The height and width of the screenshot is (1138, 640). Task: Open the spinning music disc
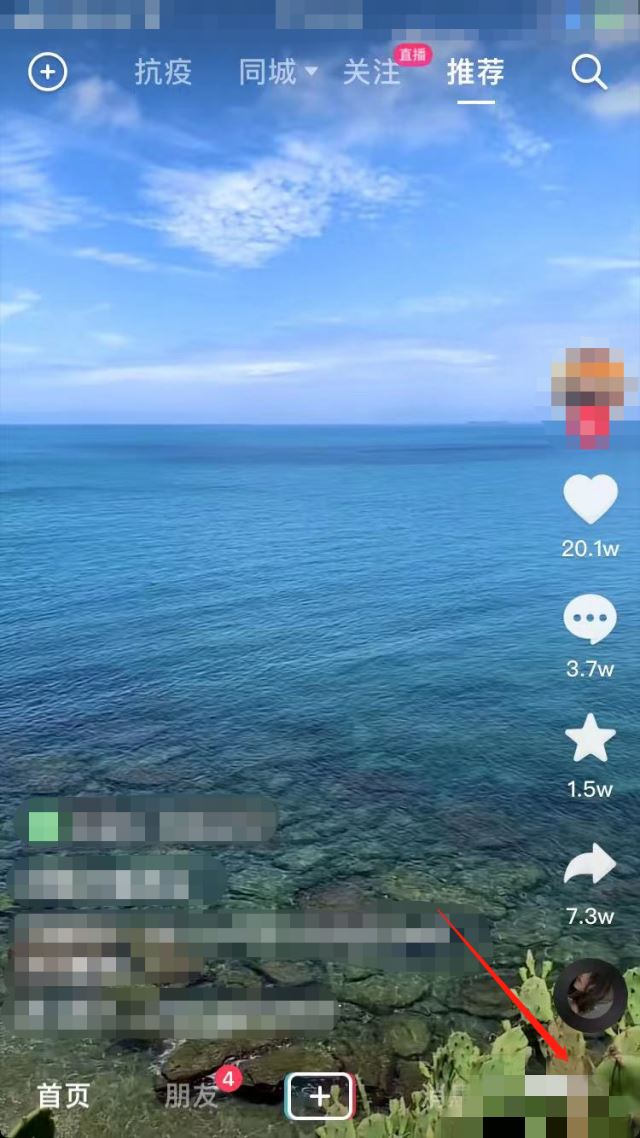tap(590, 994)
